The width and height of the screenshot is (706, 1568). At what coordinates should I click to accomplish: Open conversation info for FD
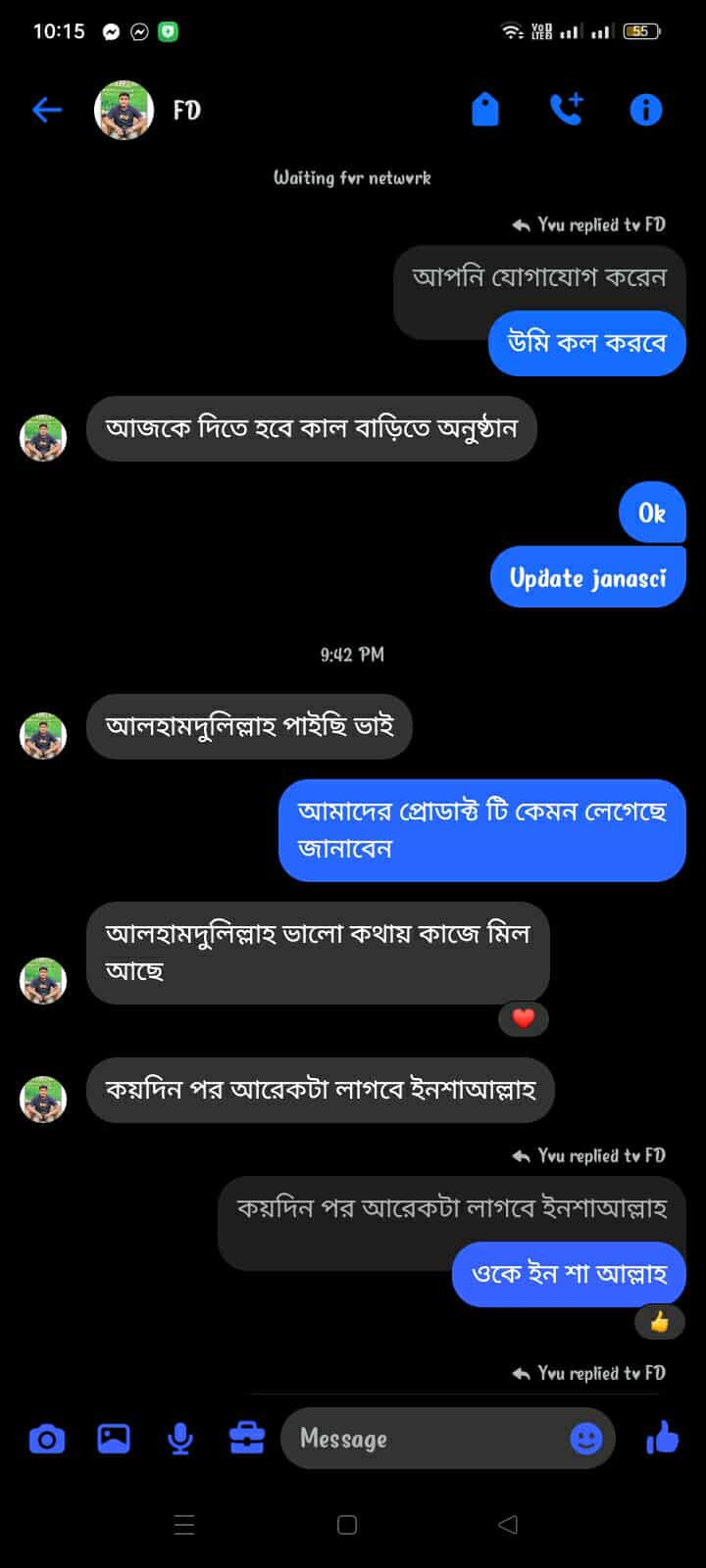pyautogui.click(x=645, y=110)
